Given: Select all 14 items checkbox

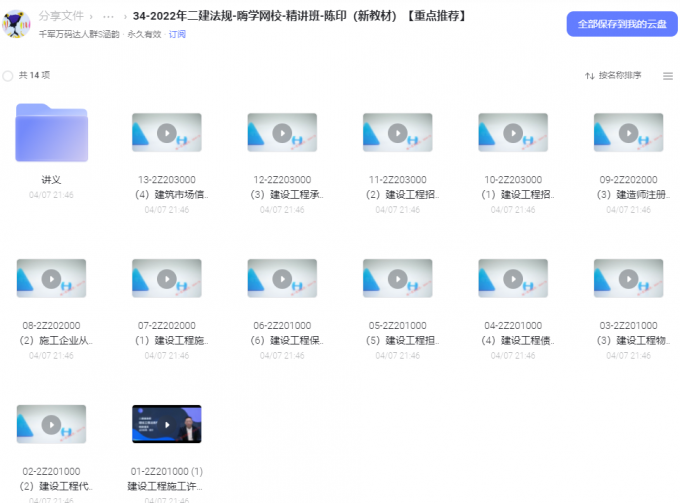Looking at the screenshot, I should point(8,75).
